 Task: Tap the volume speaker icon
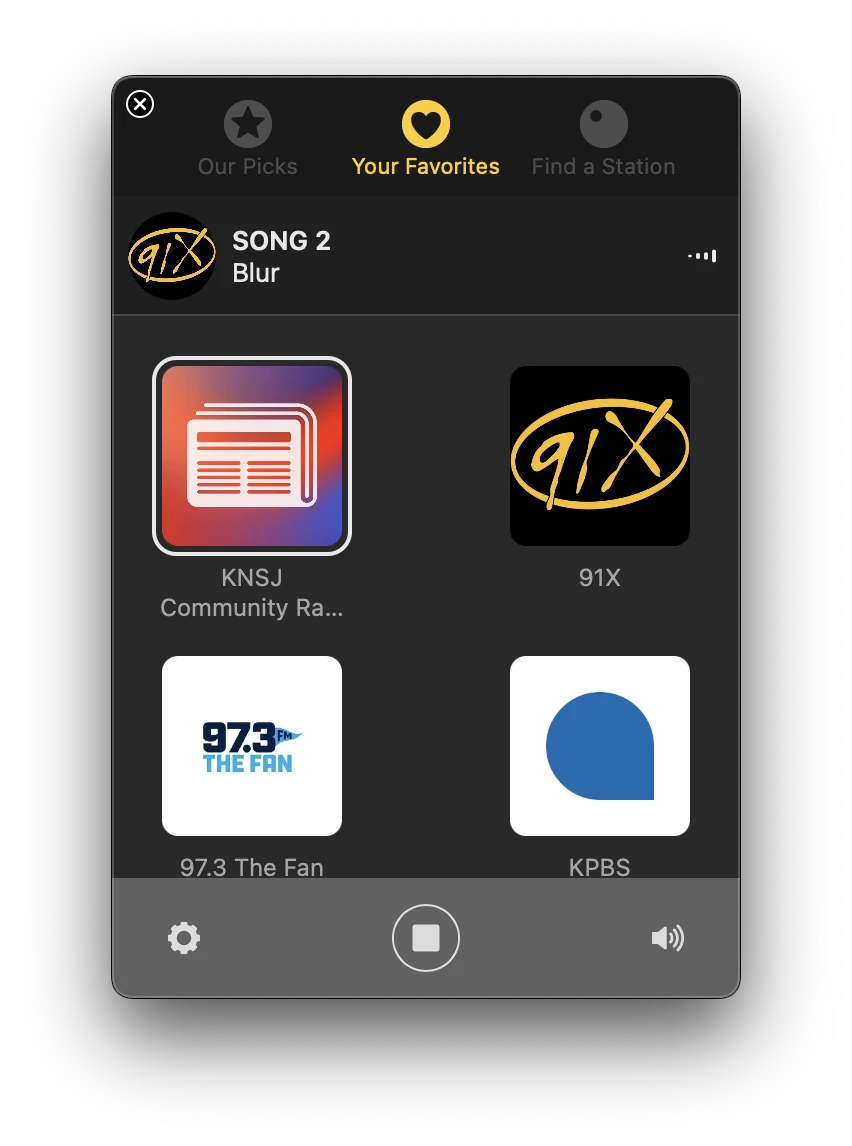[x=667, y=938]
